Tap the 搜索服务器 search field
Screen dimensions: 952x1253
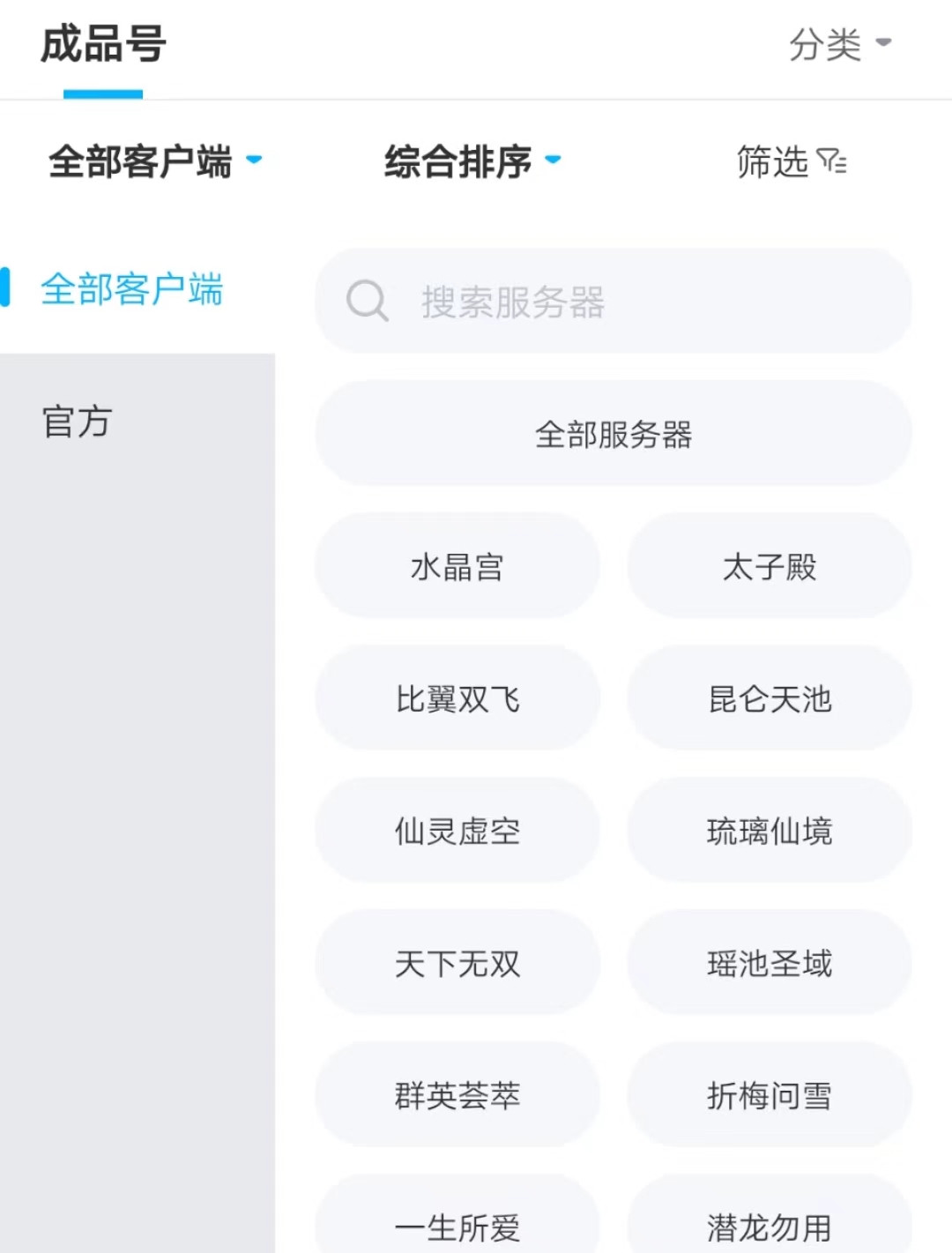614,302
